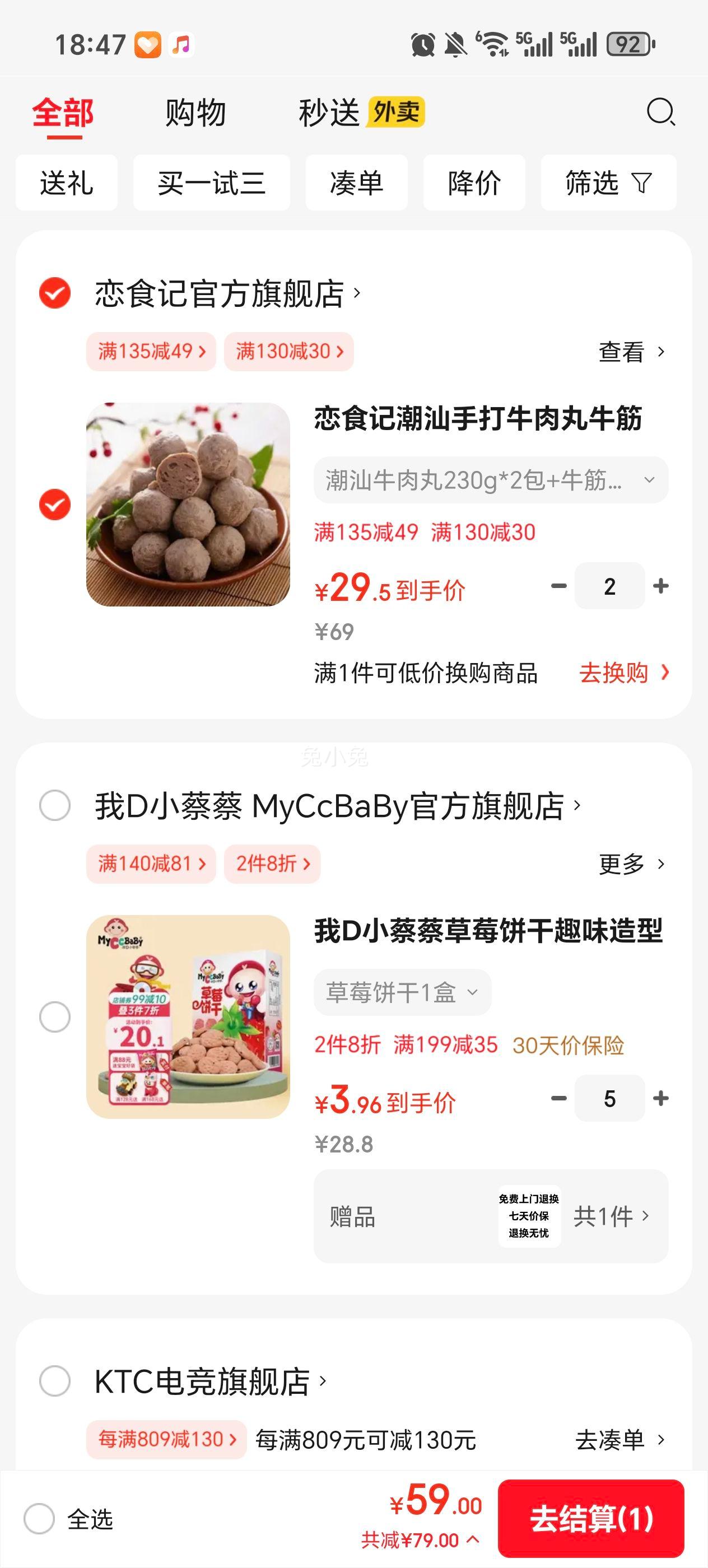The width and height of the screenshot is (708, 1568).
Task: Tap the 凑单 filter chip
Action: 356,183
